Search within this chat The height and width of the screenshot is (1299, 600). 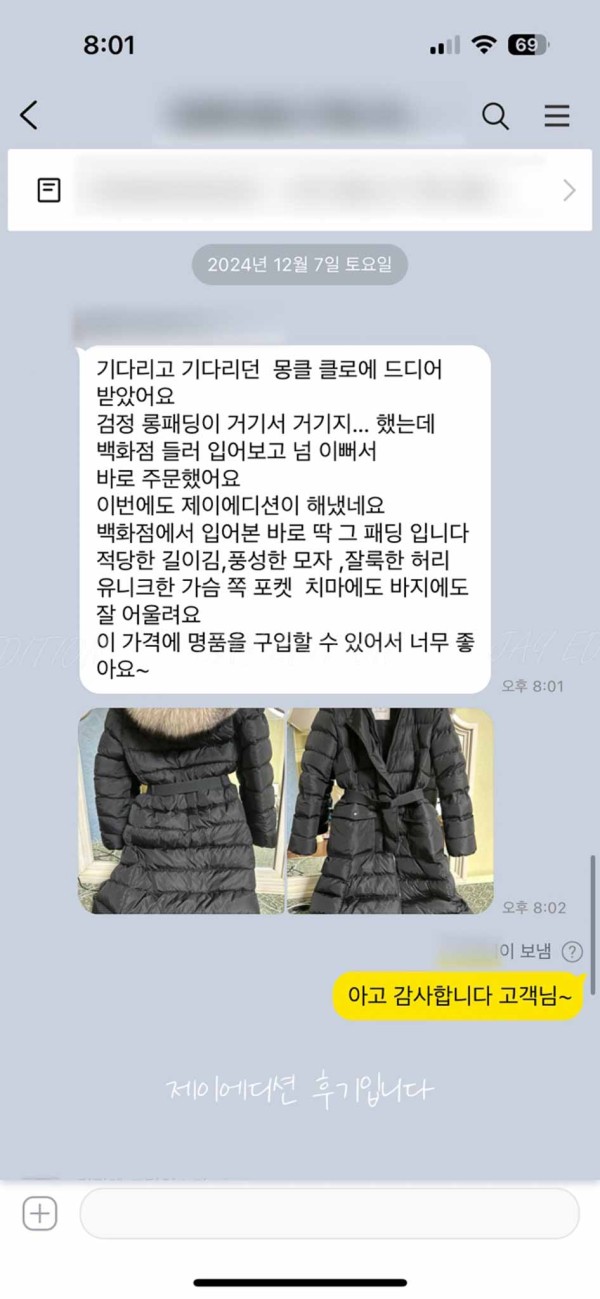tap(495, 116)
